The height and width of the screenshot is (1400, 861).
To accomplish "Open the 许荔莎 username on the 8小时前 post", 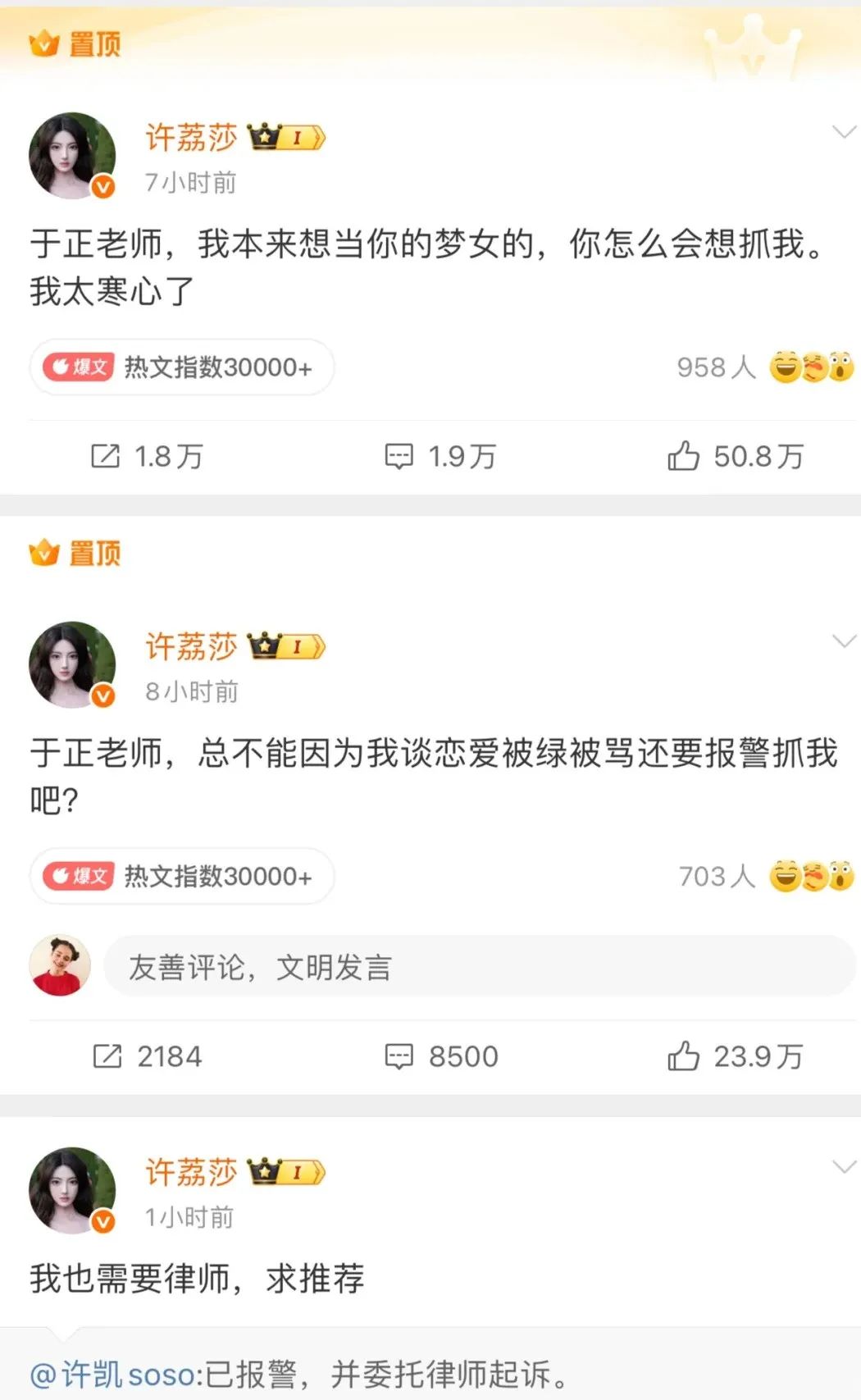I will (x=191, y=647).
